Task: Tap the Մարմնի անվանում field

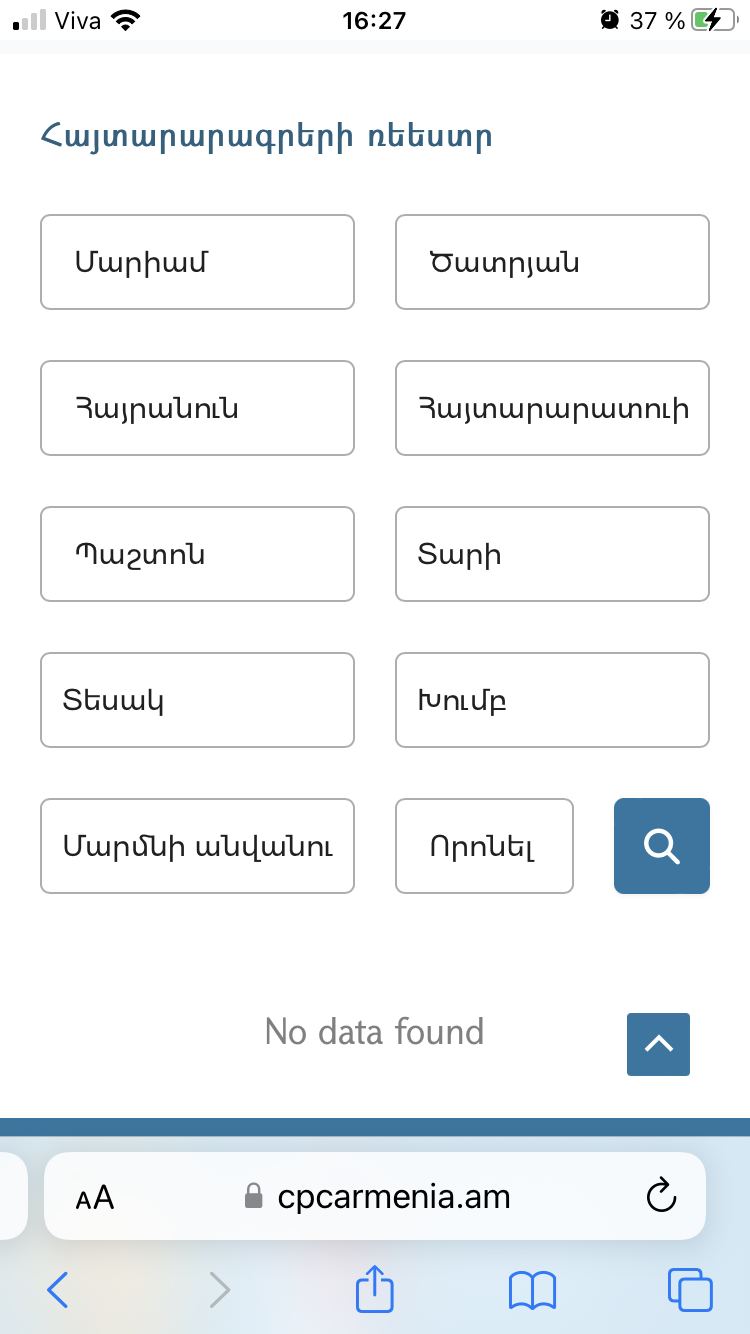Action: tap(197, 846)
